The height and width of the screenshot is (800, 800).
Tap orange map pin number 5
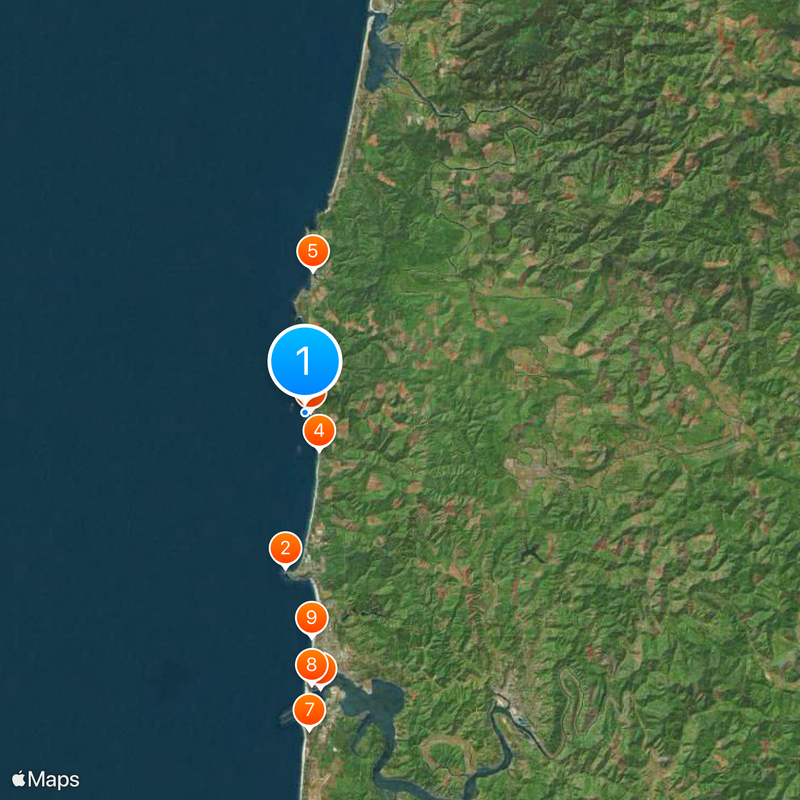[313, 251]
